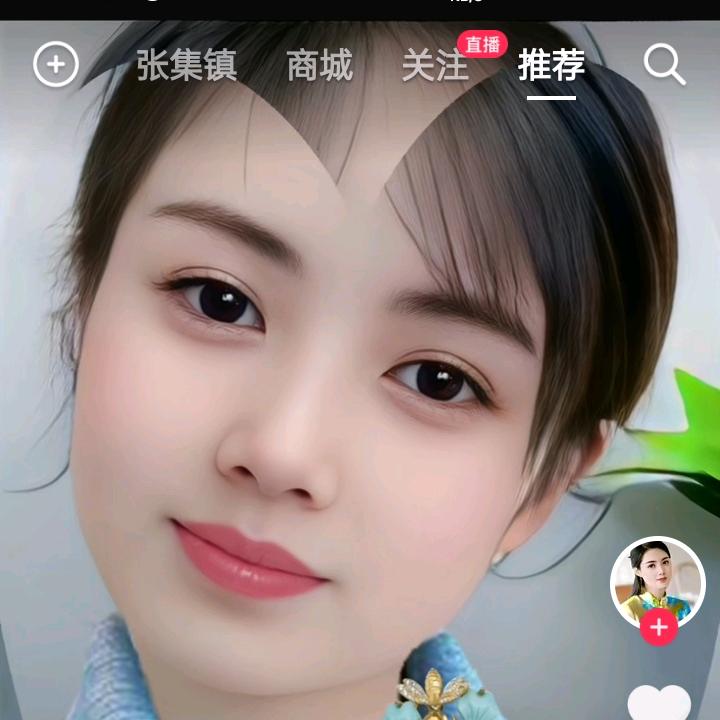This screenshot has width=720, height=720.
Task: Open the search magnifier icon
Action: (664, 65)
